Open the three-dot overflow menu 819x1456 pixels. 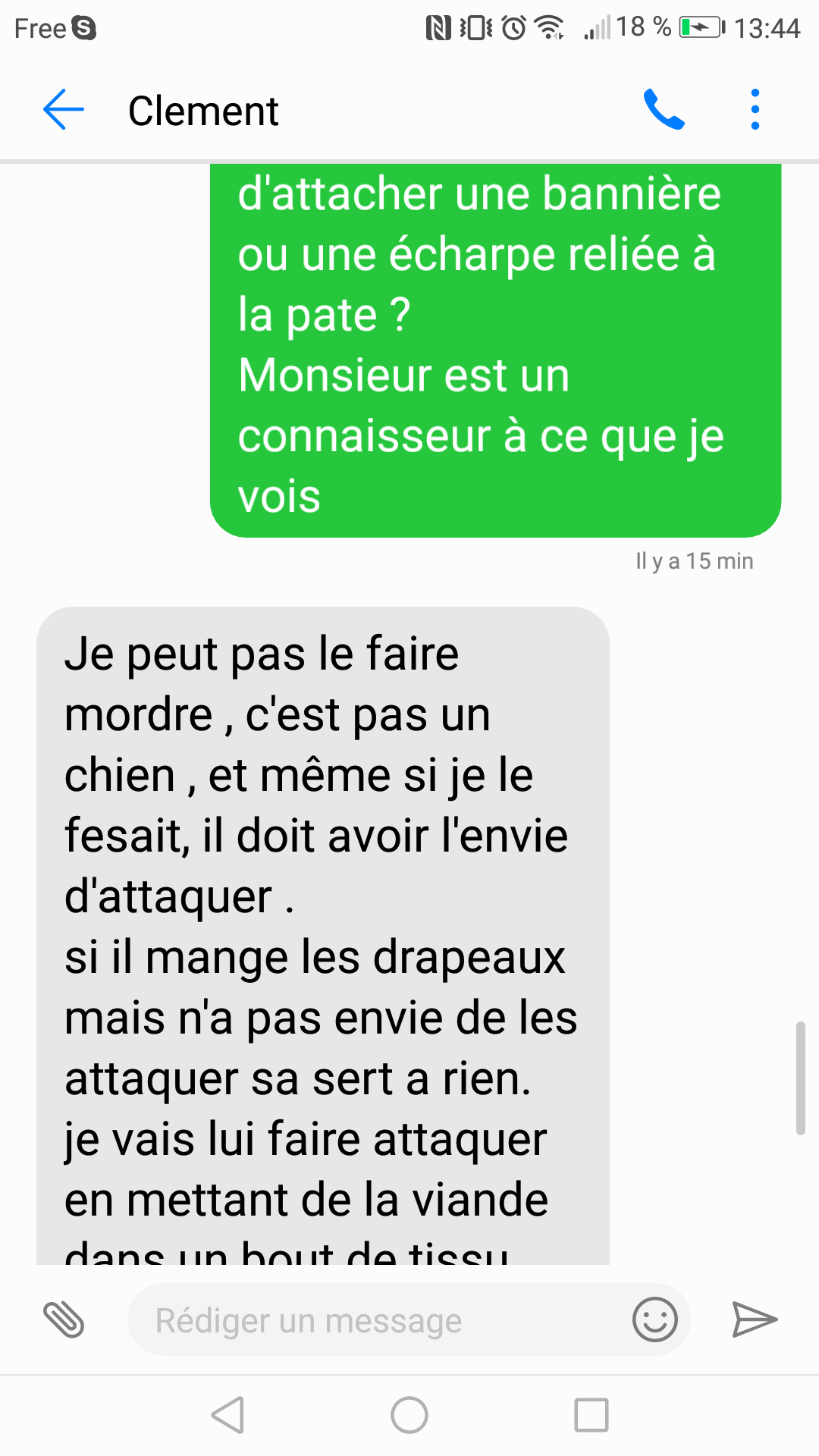click(x=755, y=110)
